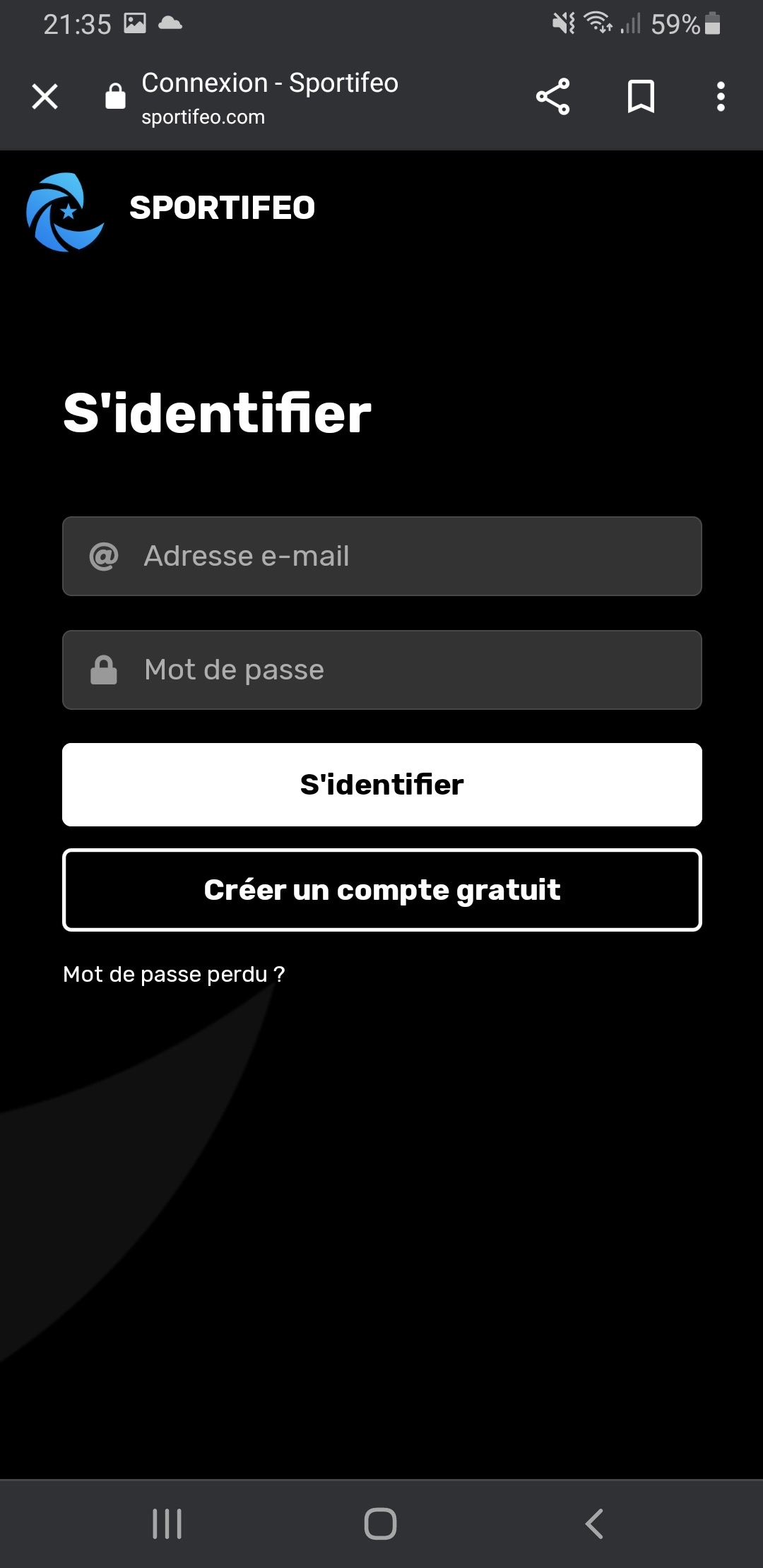Focus the Mot de passe field
The height and width of the screenshot is (1568, 763).
[382, 670]
